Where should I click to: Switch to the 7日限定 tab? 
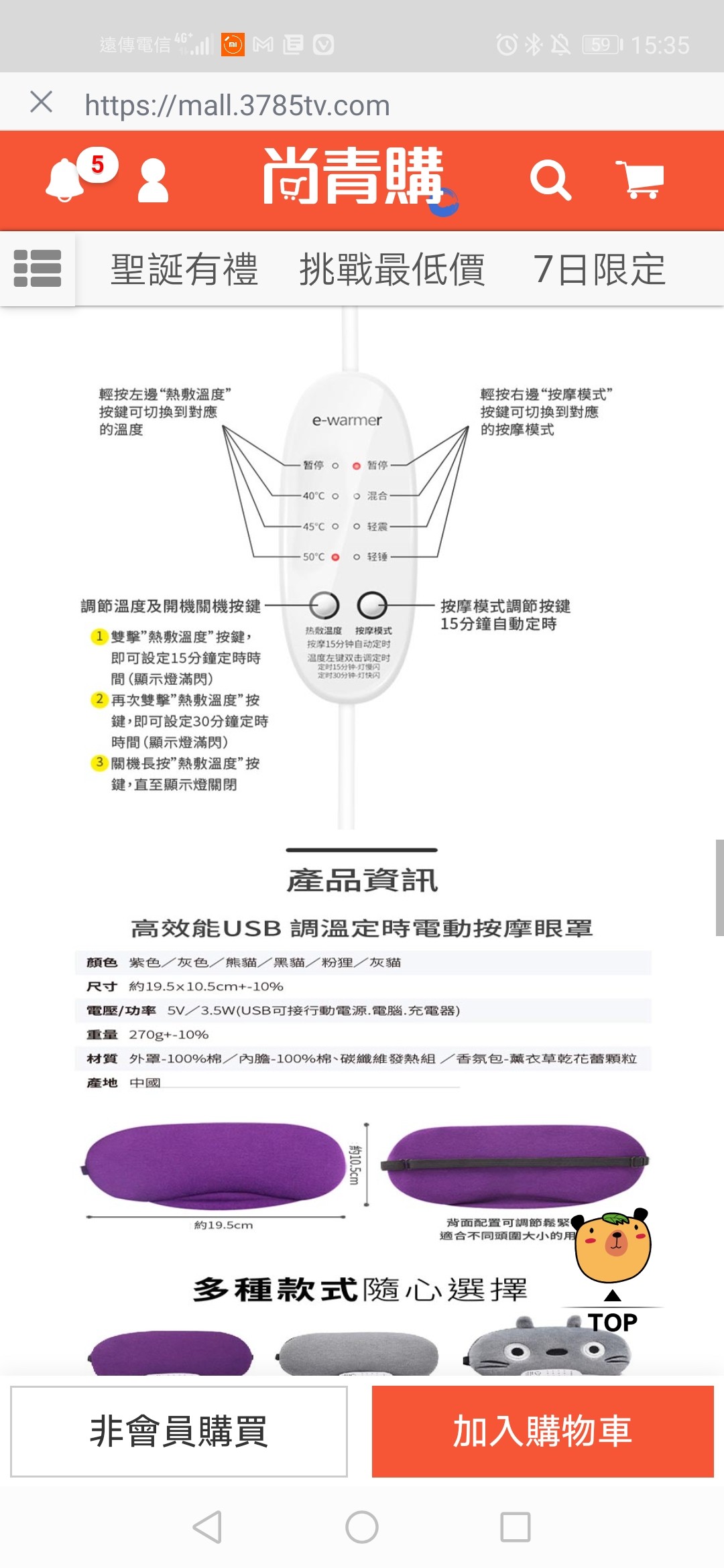point(599,269)
